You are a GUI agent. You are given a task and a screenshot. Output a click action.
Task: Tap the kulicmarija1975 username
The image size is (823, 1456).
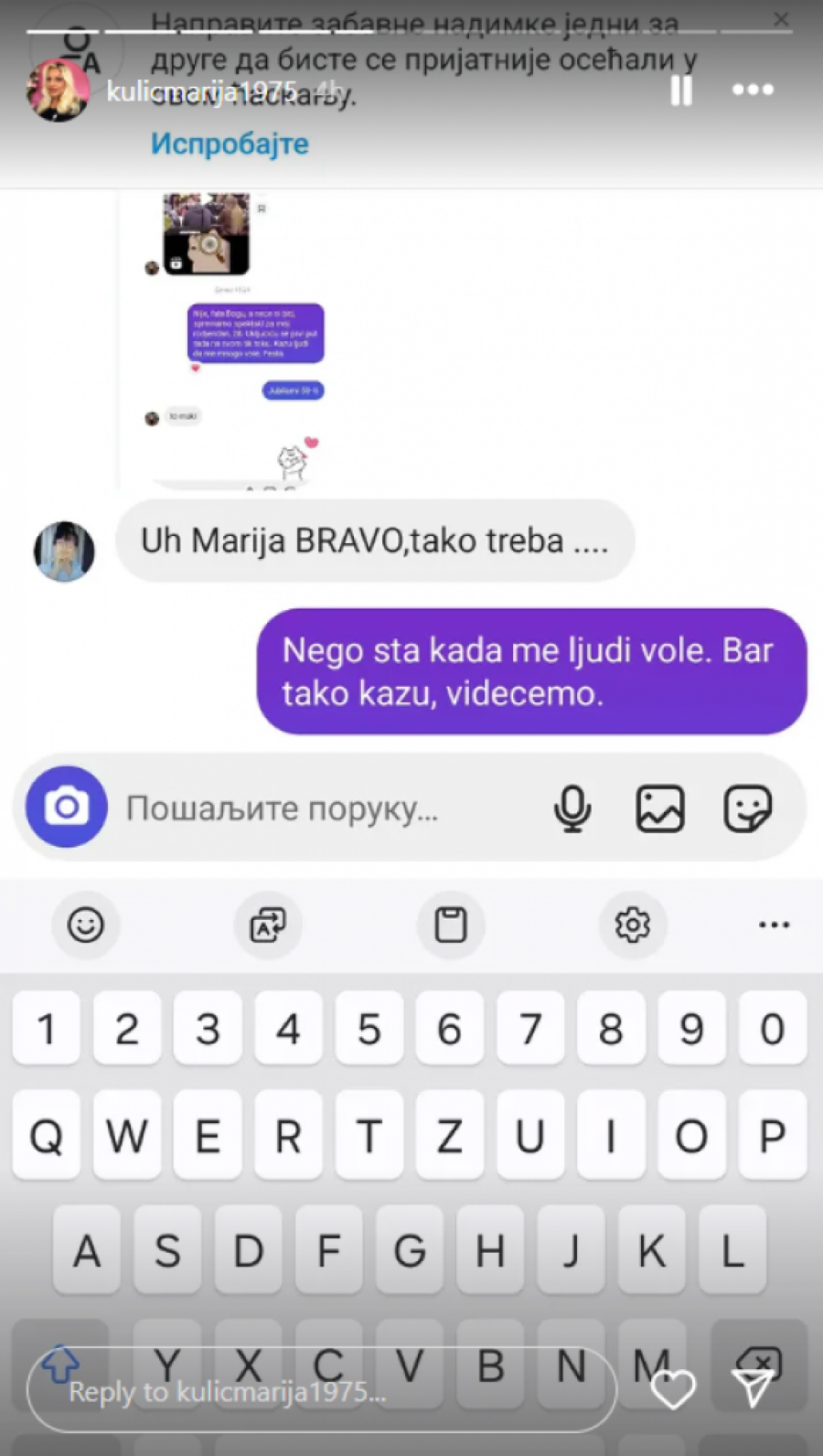[x=201, y=91]
